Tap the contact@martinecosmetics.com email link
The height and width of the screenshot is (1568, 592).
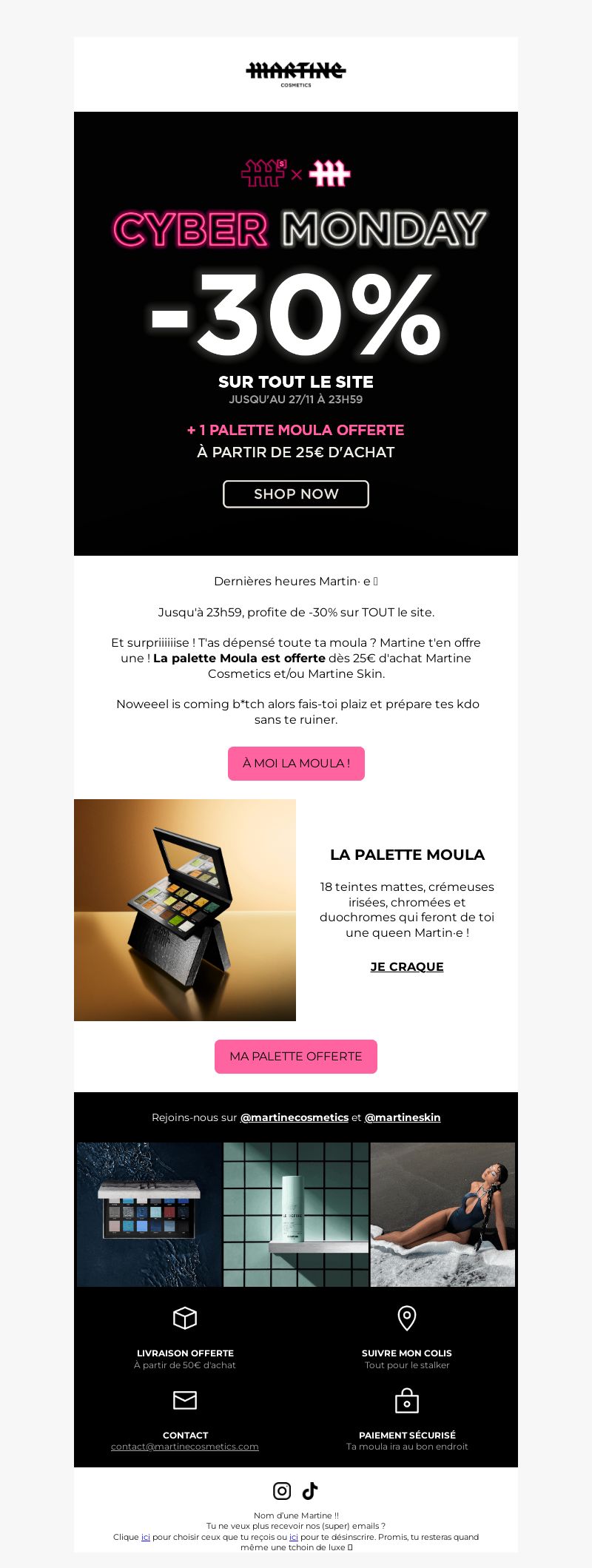(x=185, y=1446)
